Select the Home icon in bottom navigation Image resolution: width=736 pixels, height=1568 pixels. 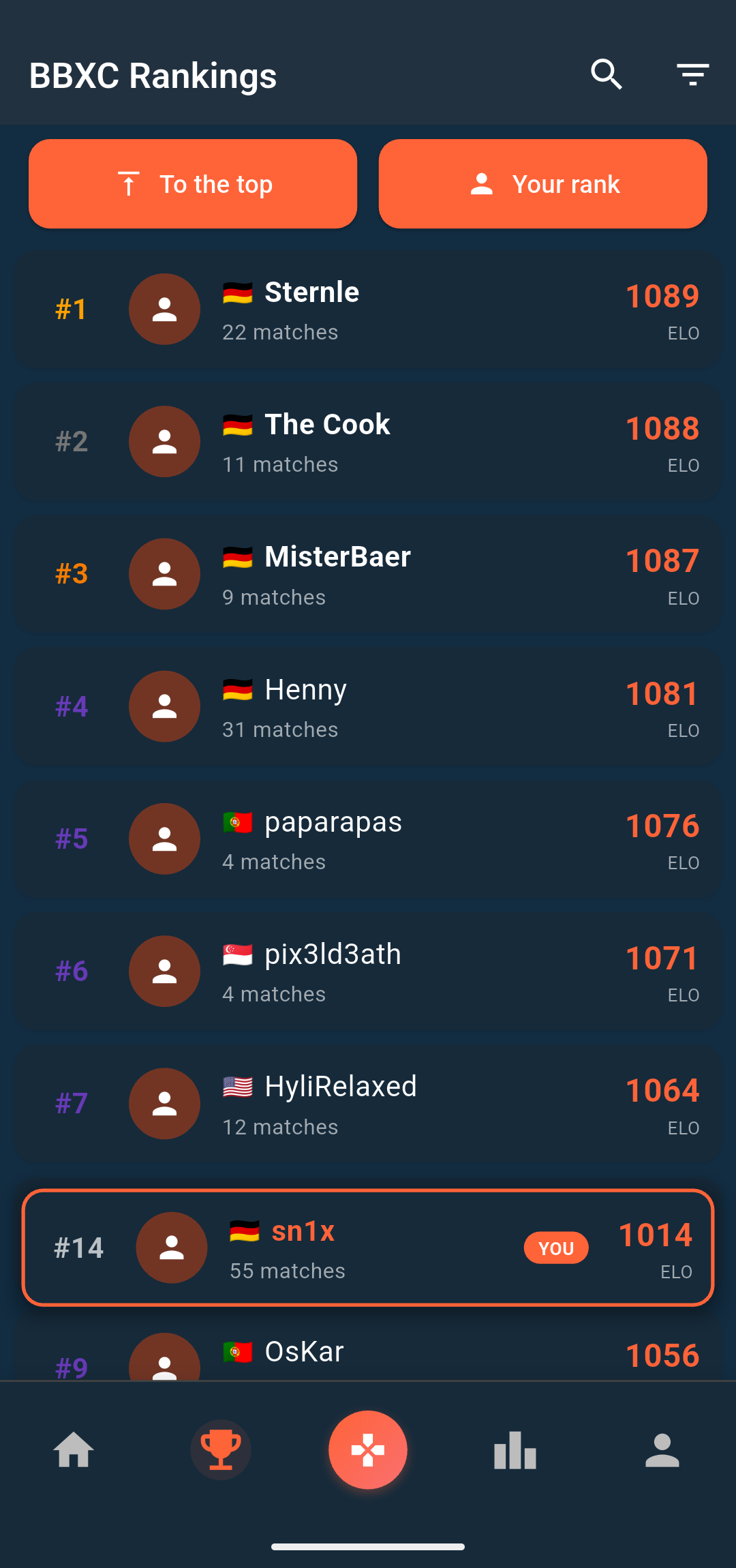click(74, 1449)
